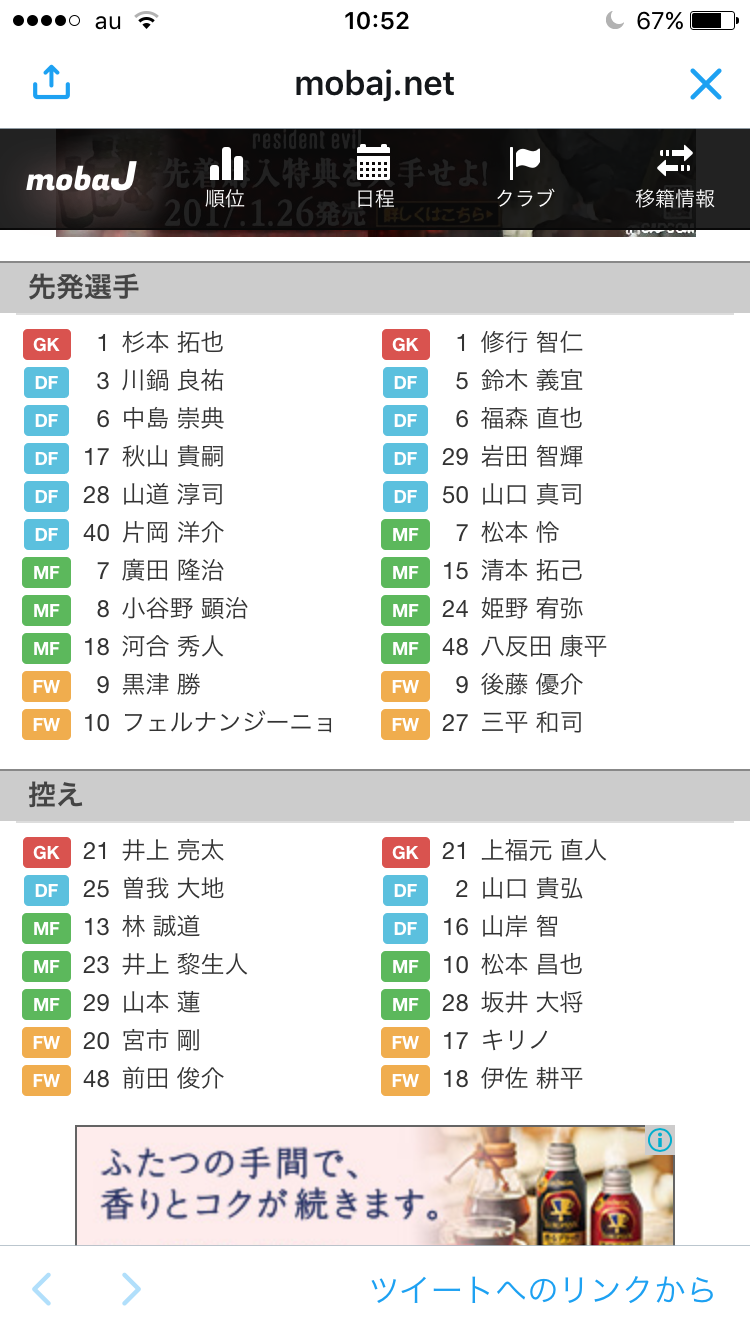Open the クラブ clubs tab
The height and width of the screenshot is (1334, 750).
525,179
